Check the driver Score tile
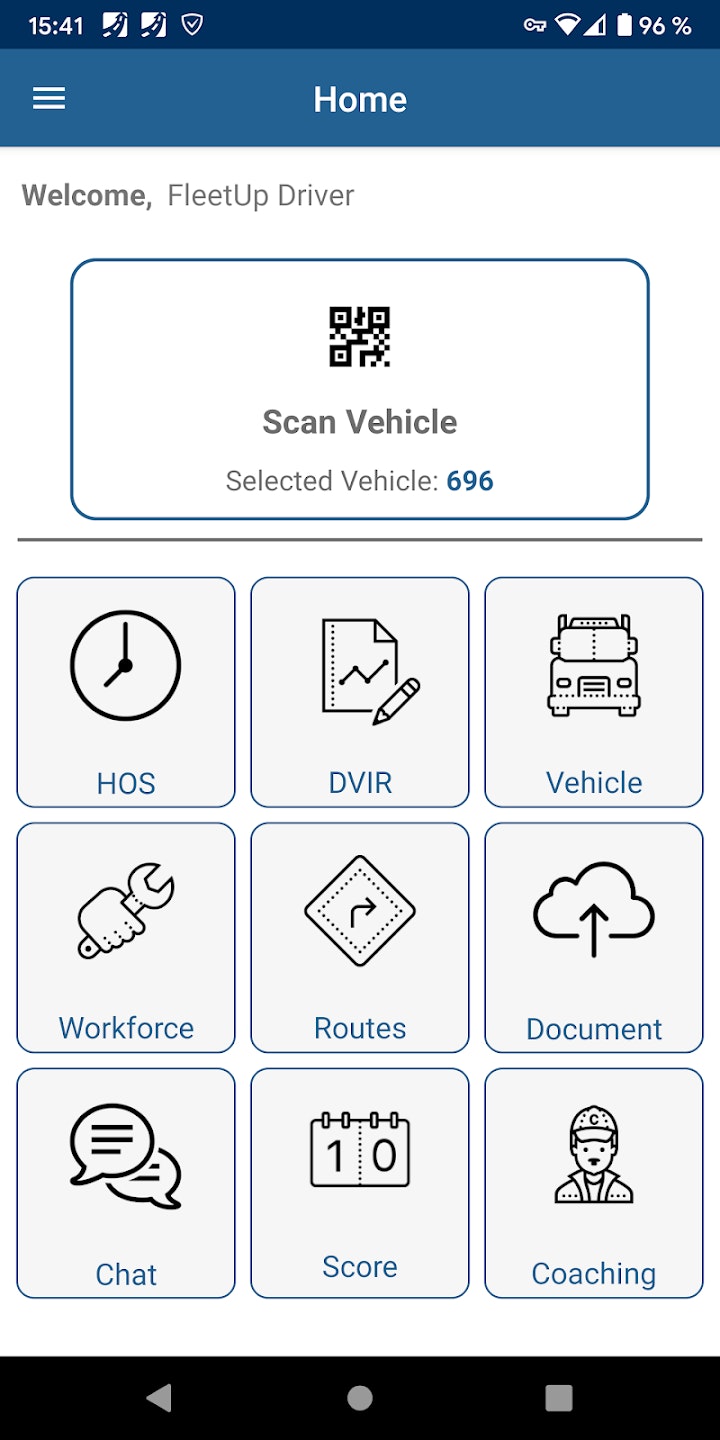Screen dimensions: 720x1440 pos(360,1183)
